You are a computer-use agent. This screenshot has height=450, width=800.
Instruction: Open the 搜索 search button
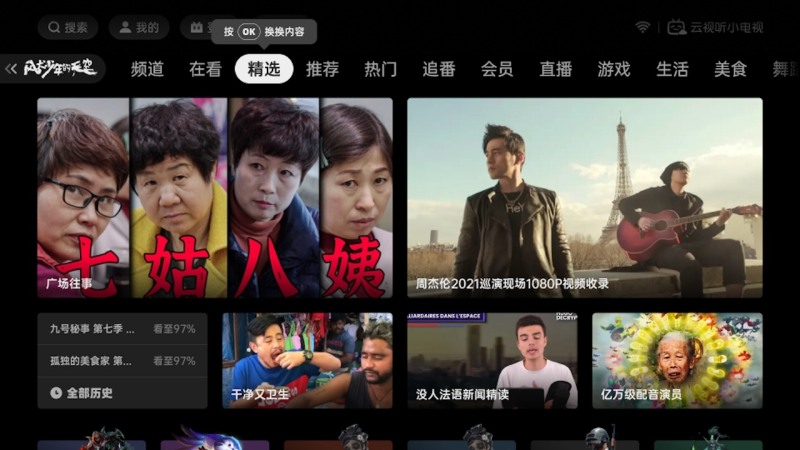click(68, 28)
